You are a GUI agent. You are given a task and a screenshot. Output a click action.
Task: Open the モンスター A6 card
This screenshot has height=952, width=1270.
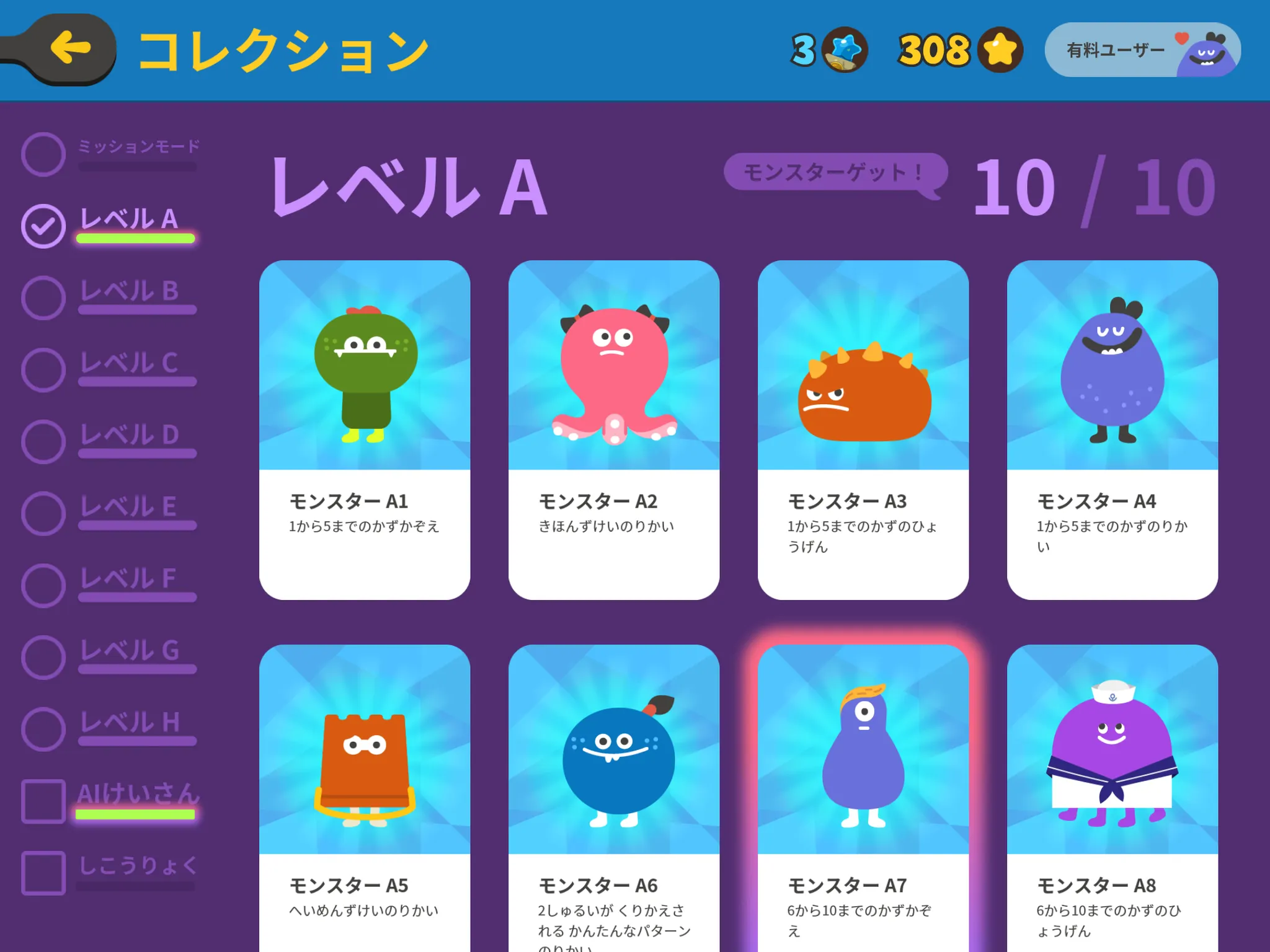(614, 800)
